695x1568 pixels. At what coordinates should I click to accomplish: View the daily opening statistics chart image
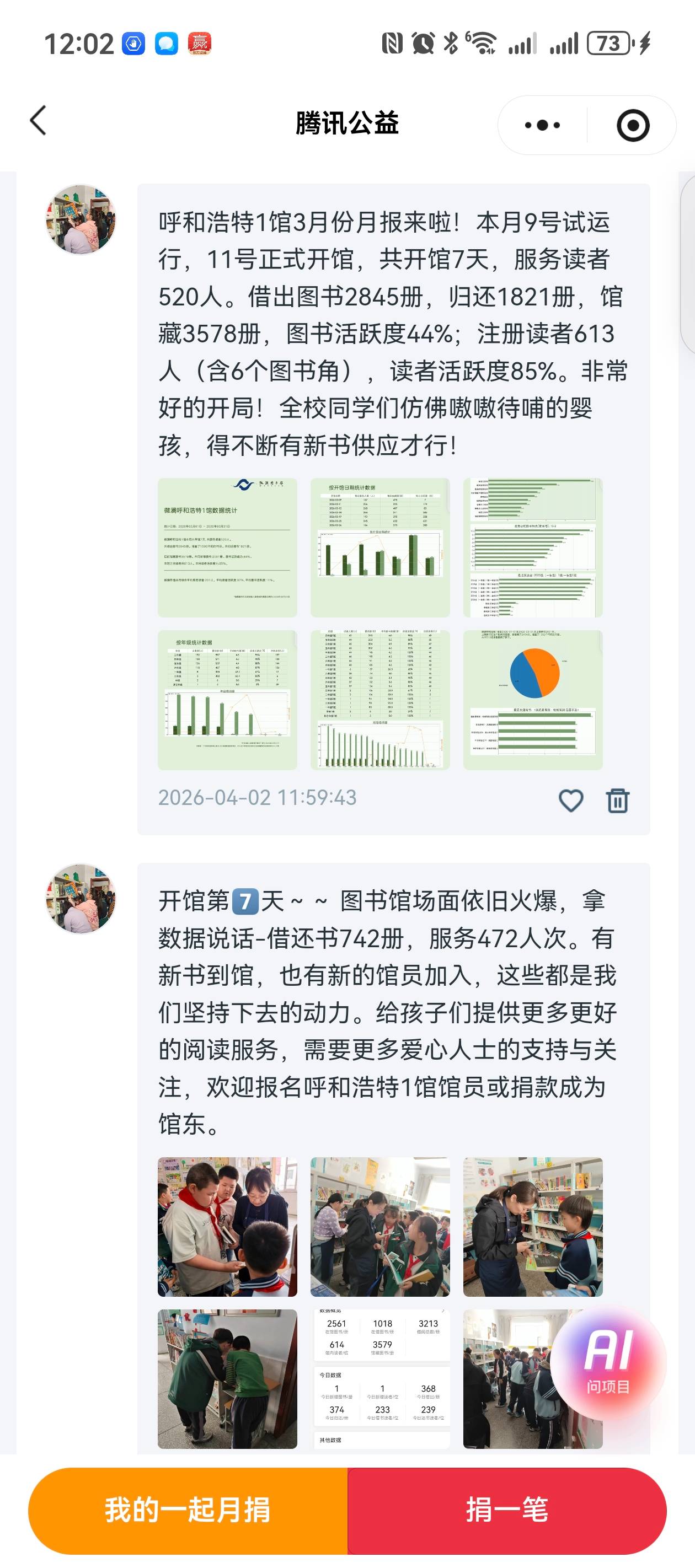point(380,547)
